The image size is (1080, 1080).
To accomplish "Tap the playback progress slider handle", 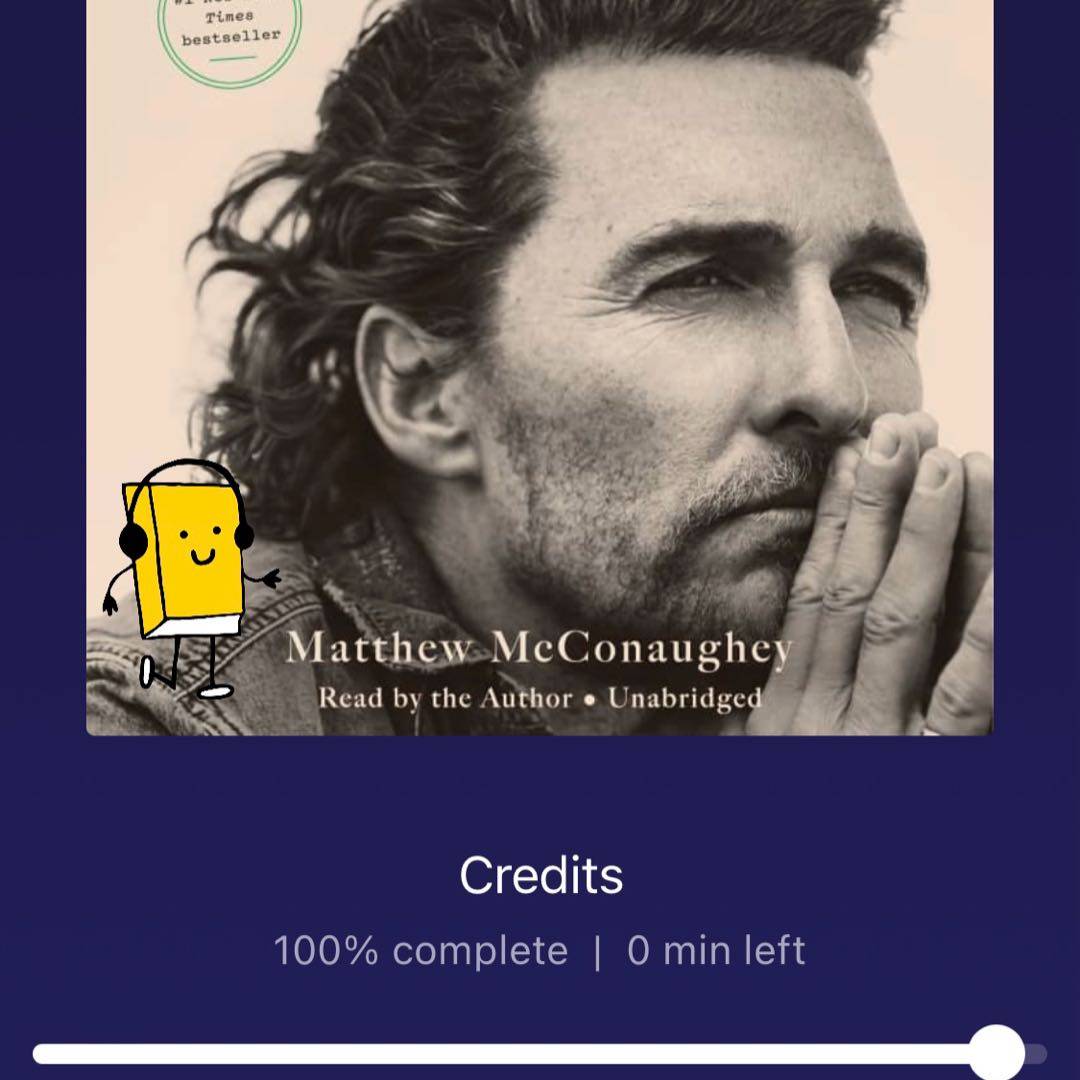I will pyautogui.click(x=996, y=1053).
